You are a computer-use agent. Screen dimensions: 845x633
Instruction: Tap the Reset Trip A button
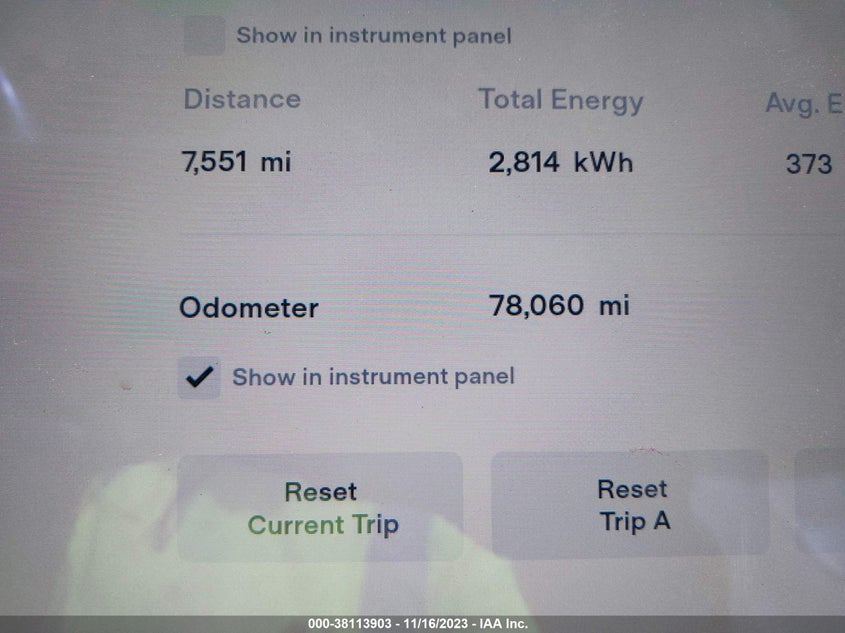click(631, 504)
